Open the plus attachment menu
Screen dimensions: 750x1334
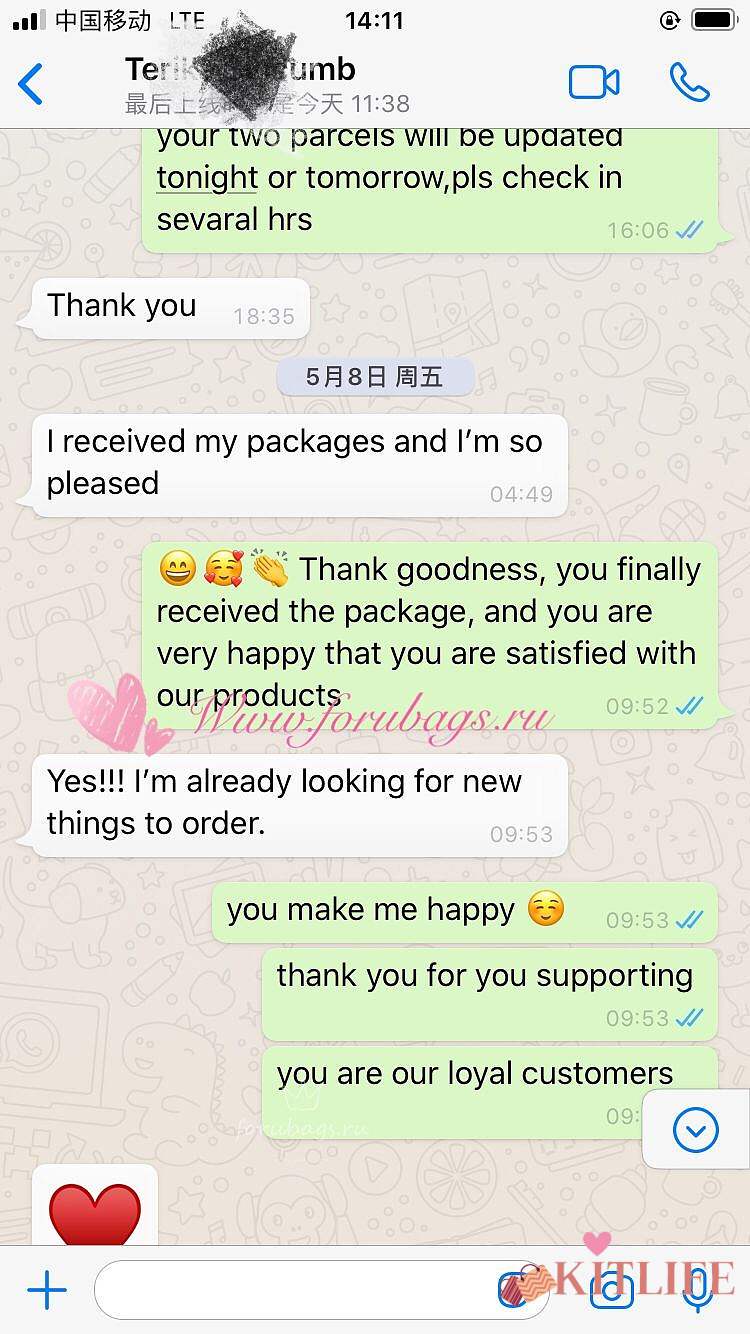46,1291
